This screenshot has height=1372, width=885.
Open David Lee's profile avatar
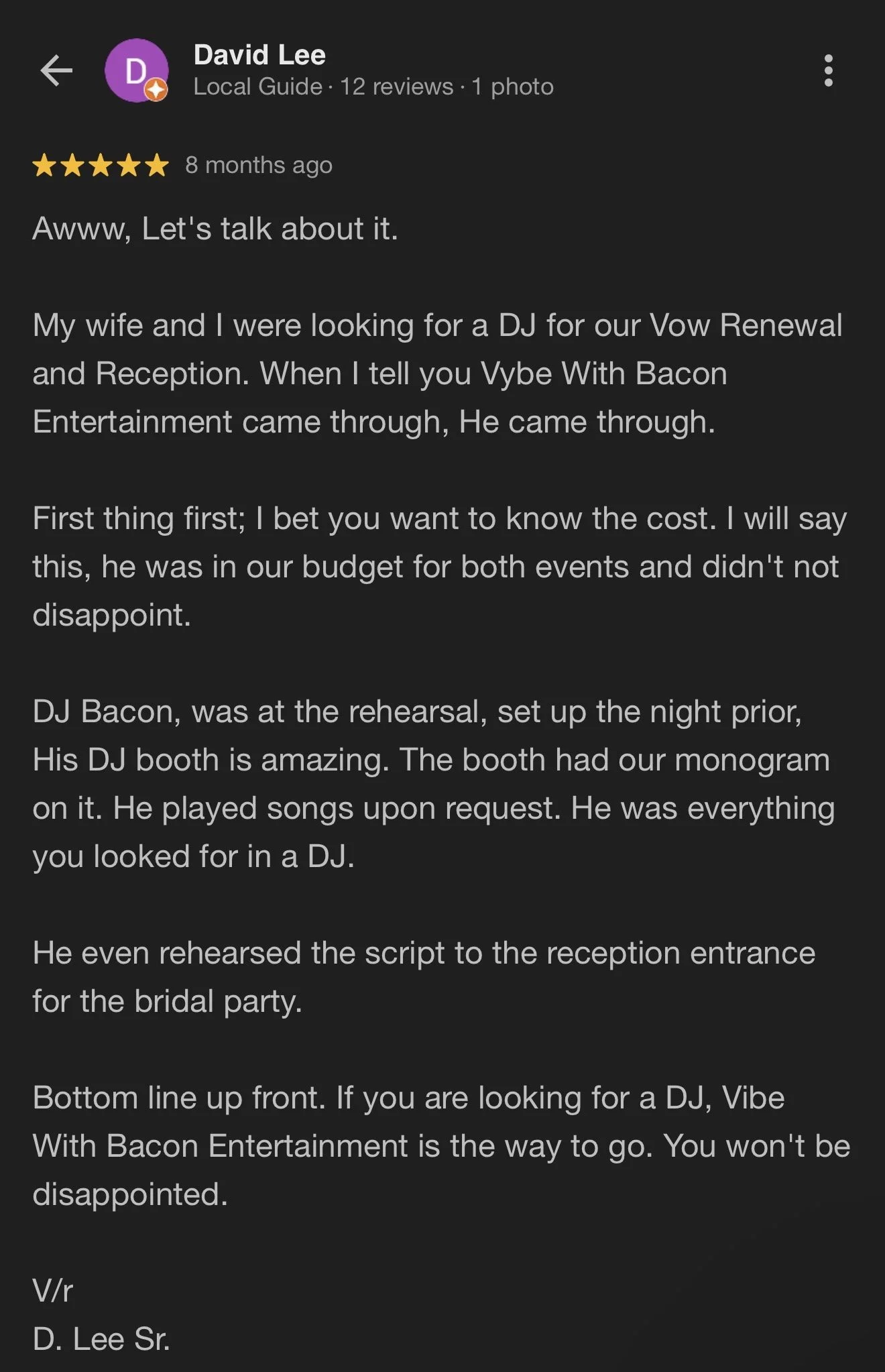pos(137,70)
